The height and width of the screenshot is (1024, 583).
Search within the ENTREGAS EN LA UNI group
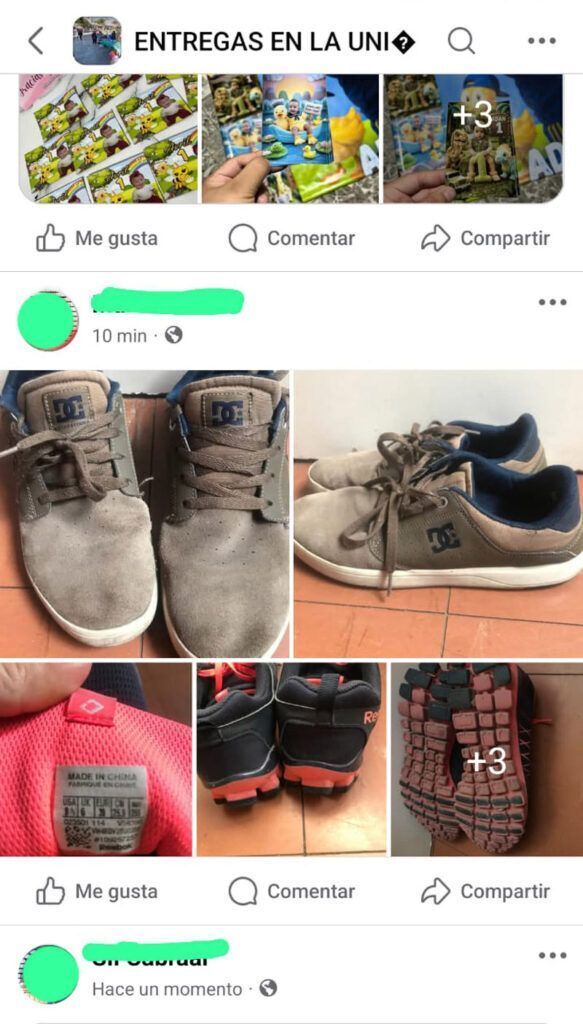(x=461, y=41)
